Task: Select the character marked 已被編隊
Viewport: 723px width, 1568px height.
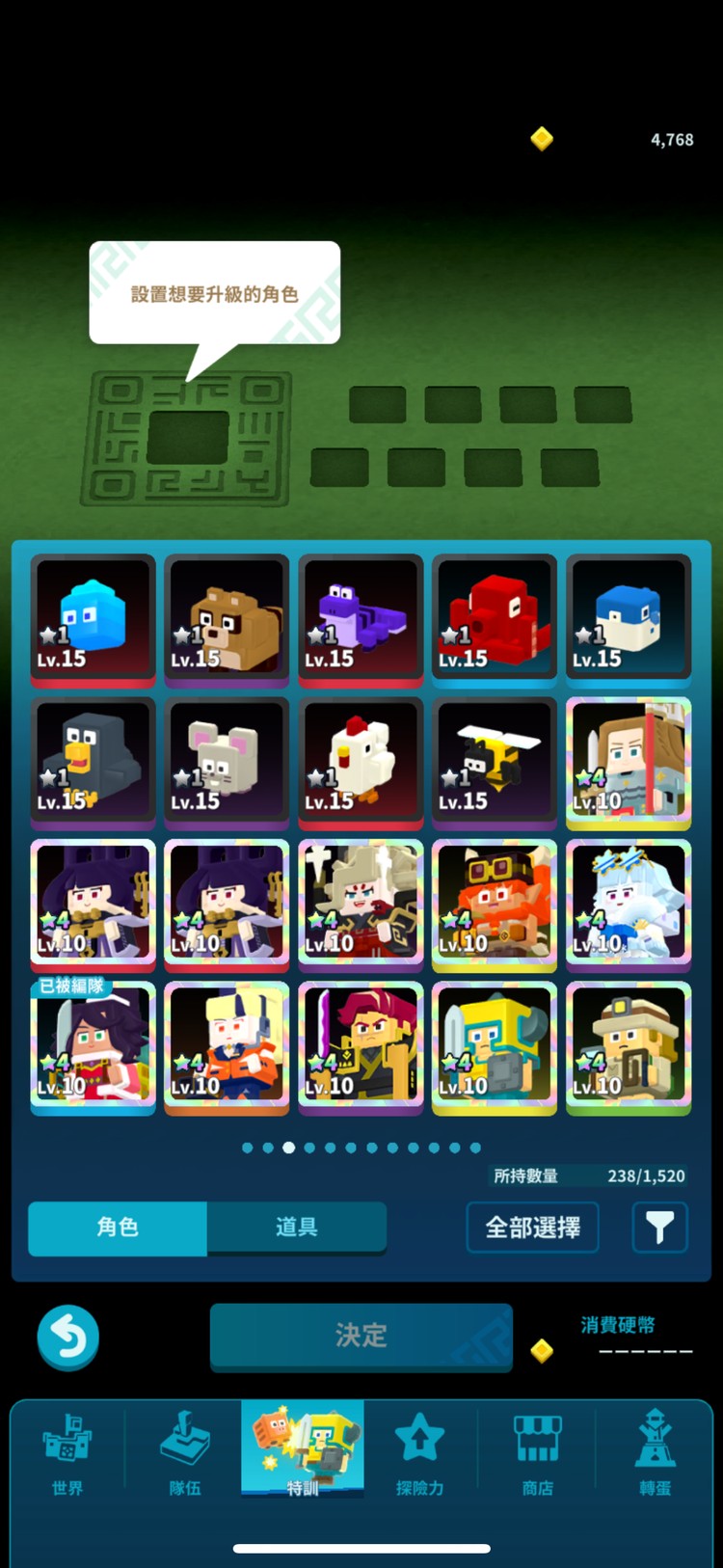Action: click(x=93, y=1047)
